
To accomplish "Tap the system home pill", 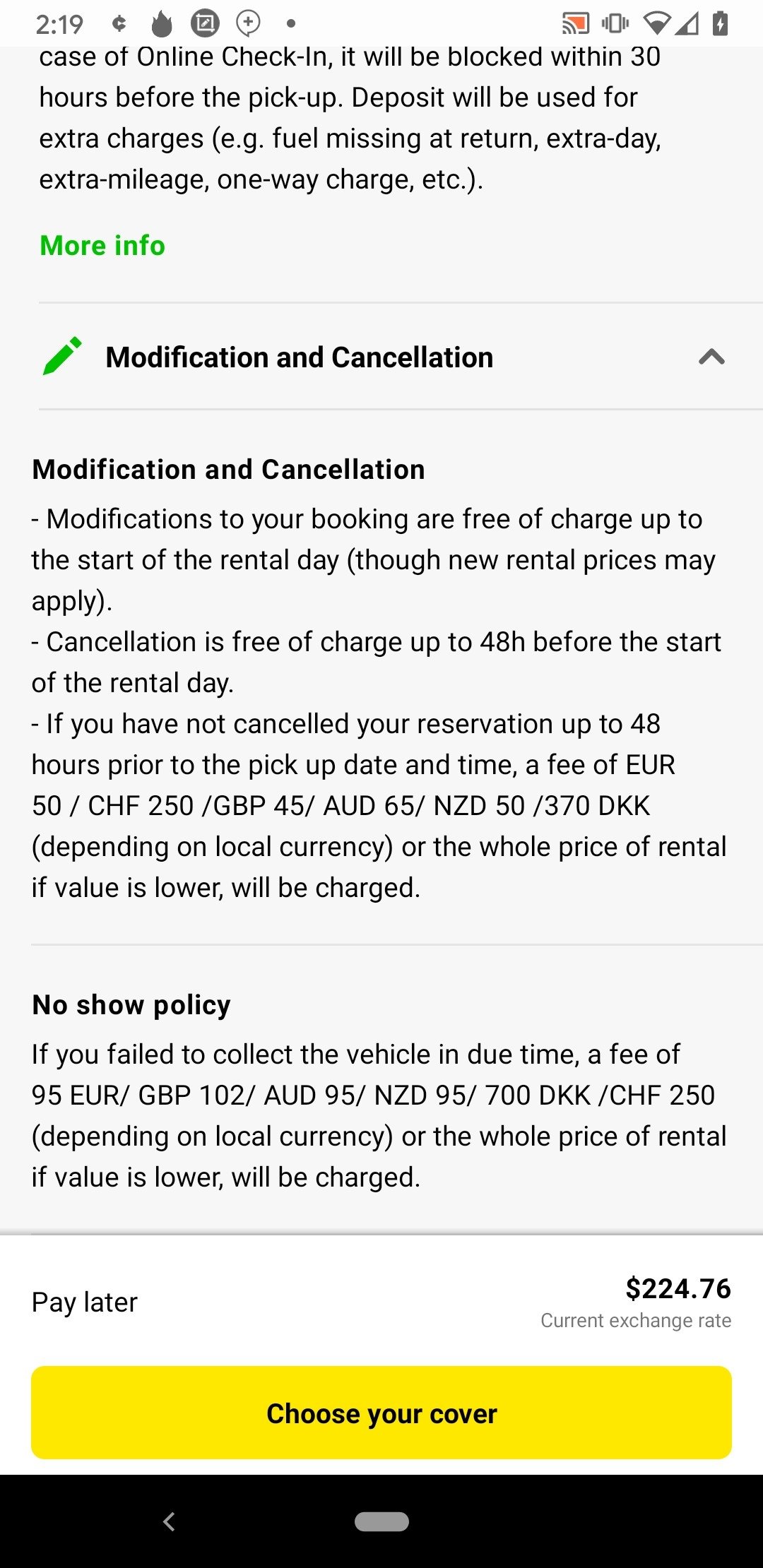I will click(x=381, y=1521).
